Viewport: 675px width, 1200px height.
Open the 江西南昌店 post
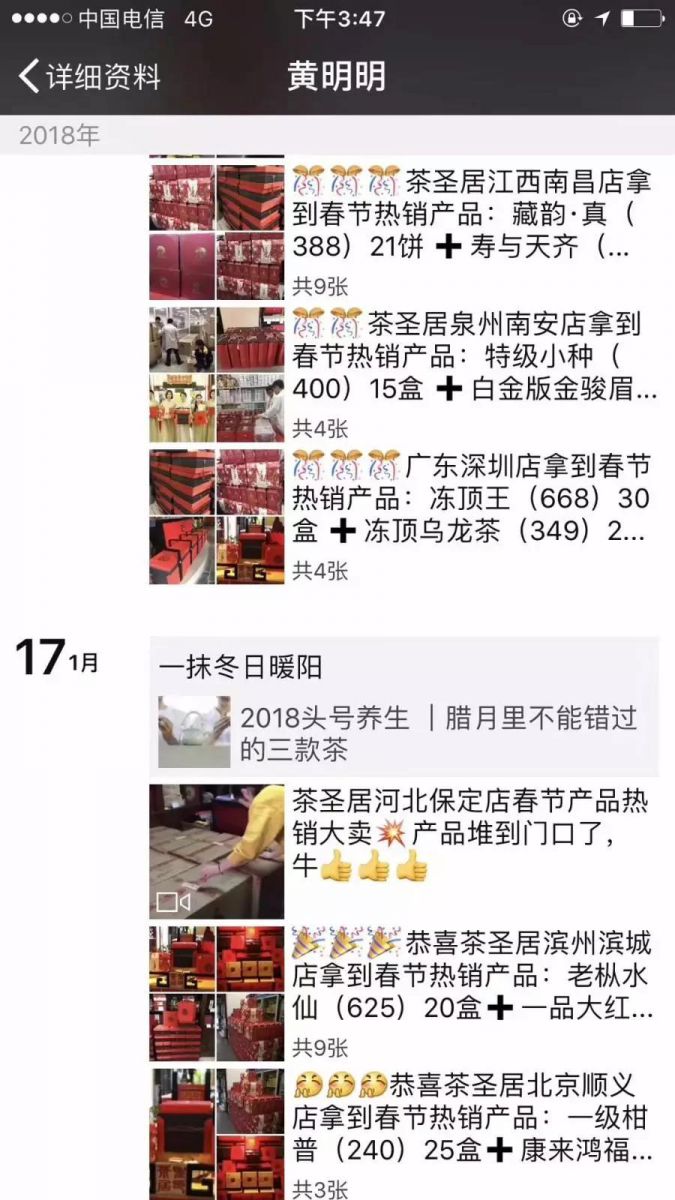pyautogui.click(x=470, y=215)
